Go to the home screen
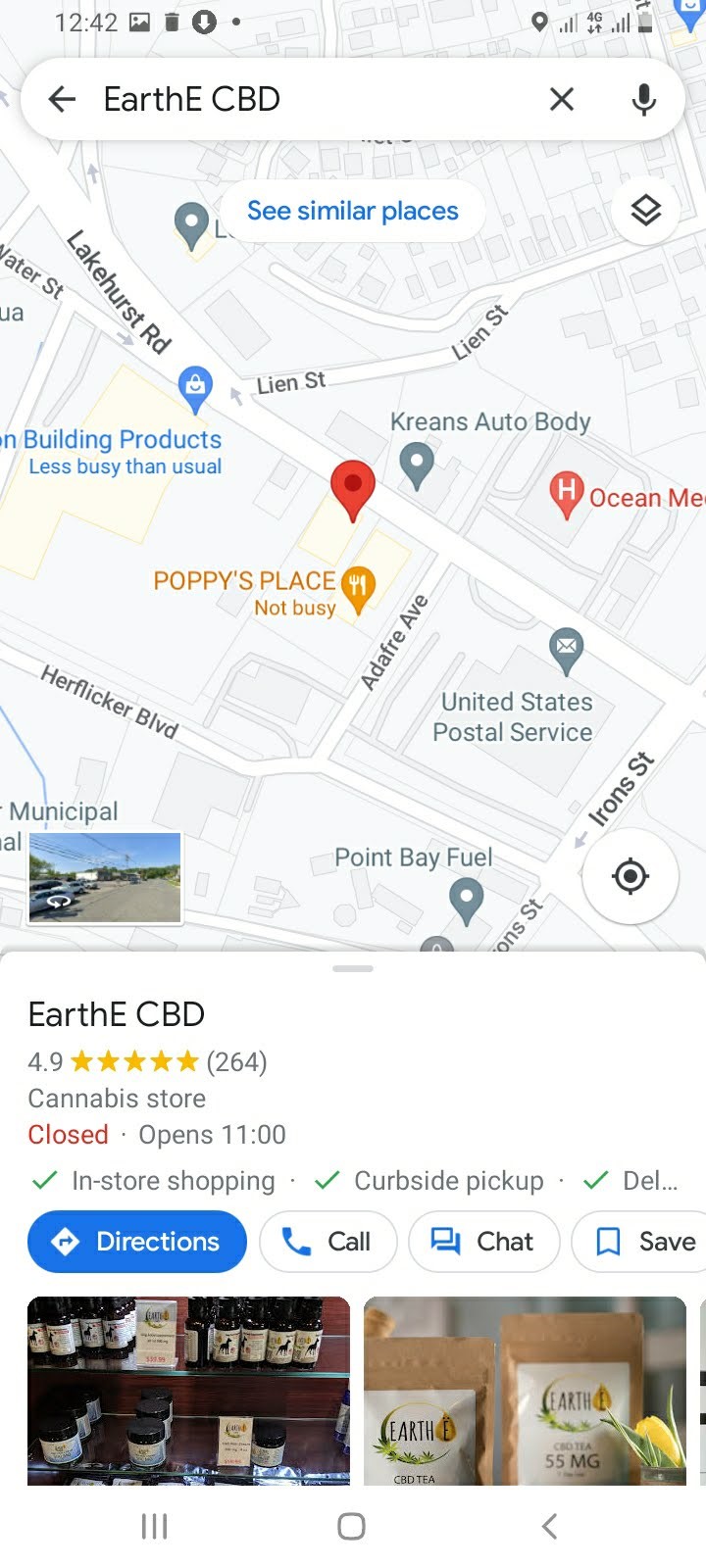The image size is (706, 1568). tap(352, 1526)
